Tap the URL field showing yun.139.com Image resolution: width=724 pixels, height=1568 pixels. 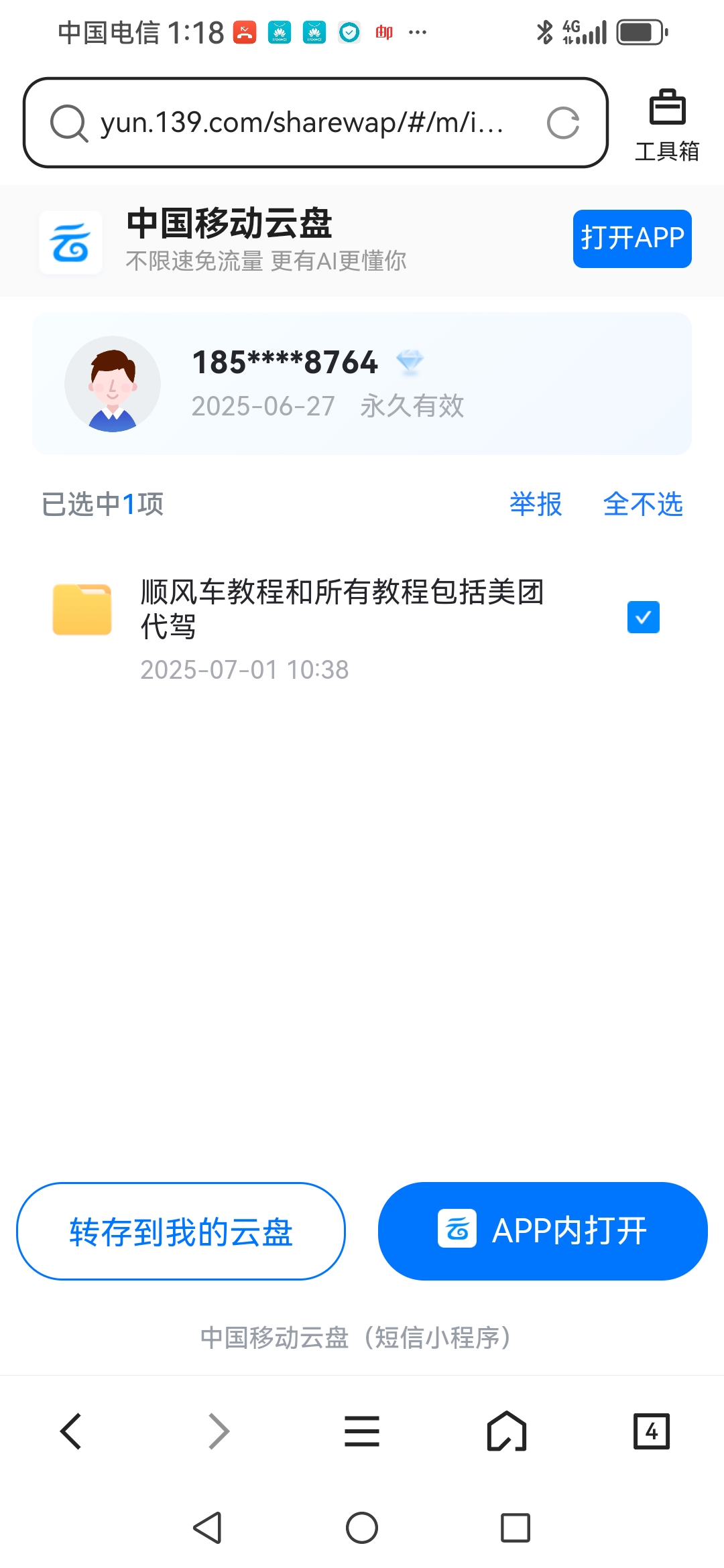click(x=302, y=123)
